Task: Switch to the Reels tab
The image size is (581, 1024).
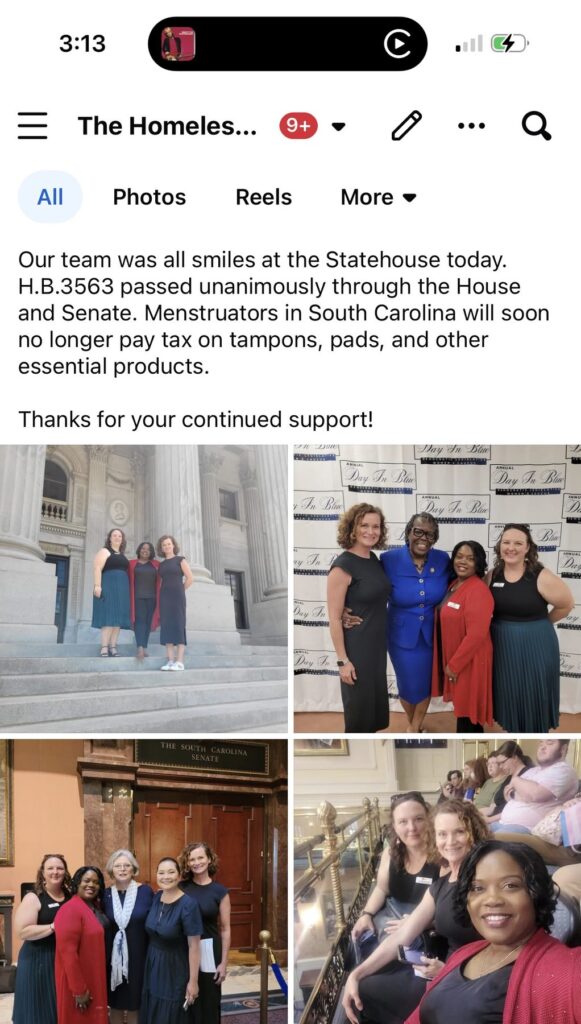Action: [264, 197]
